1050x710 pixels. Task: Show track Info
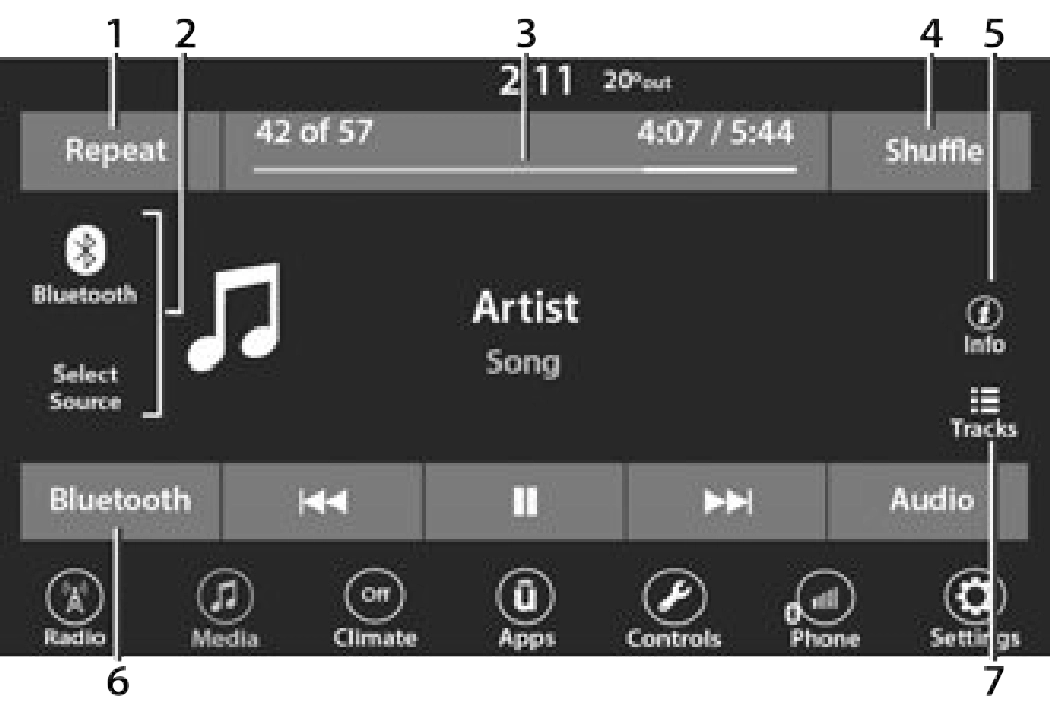click(x=984, y=326)
